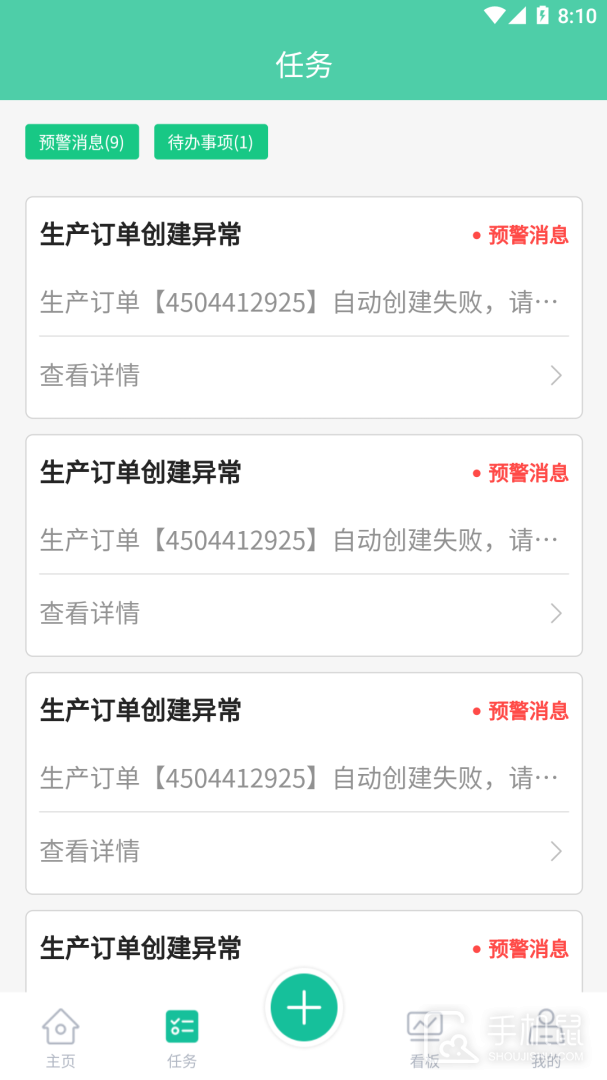
Task: Show the 待办事项(1) list
Action: point(211,142)
